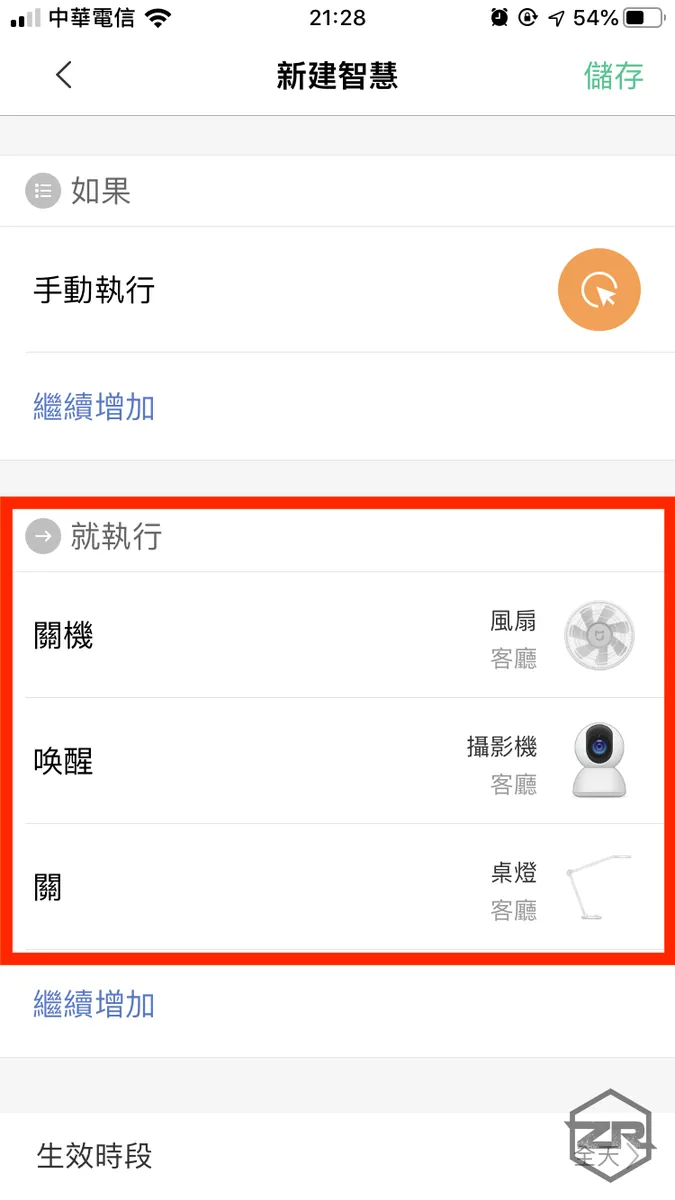675x1200 pixels.
Task: Tap 儲存 to save the scene
Action: click(613, 75)
